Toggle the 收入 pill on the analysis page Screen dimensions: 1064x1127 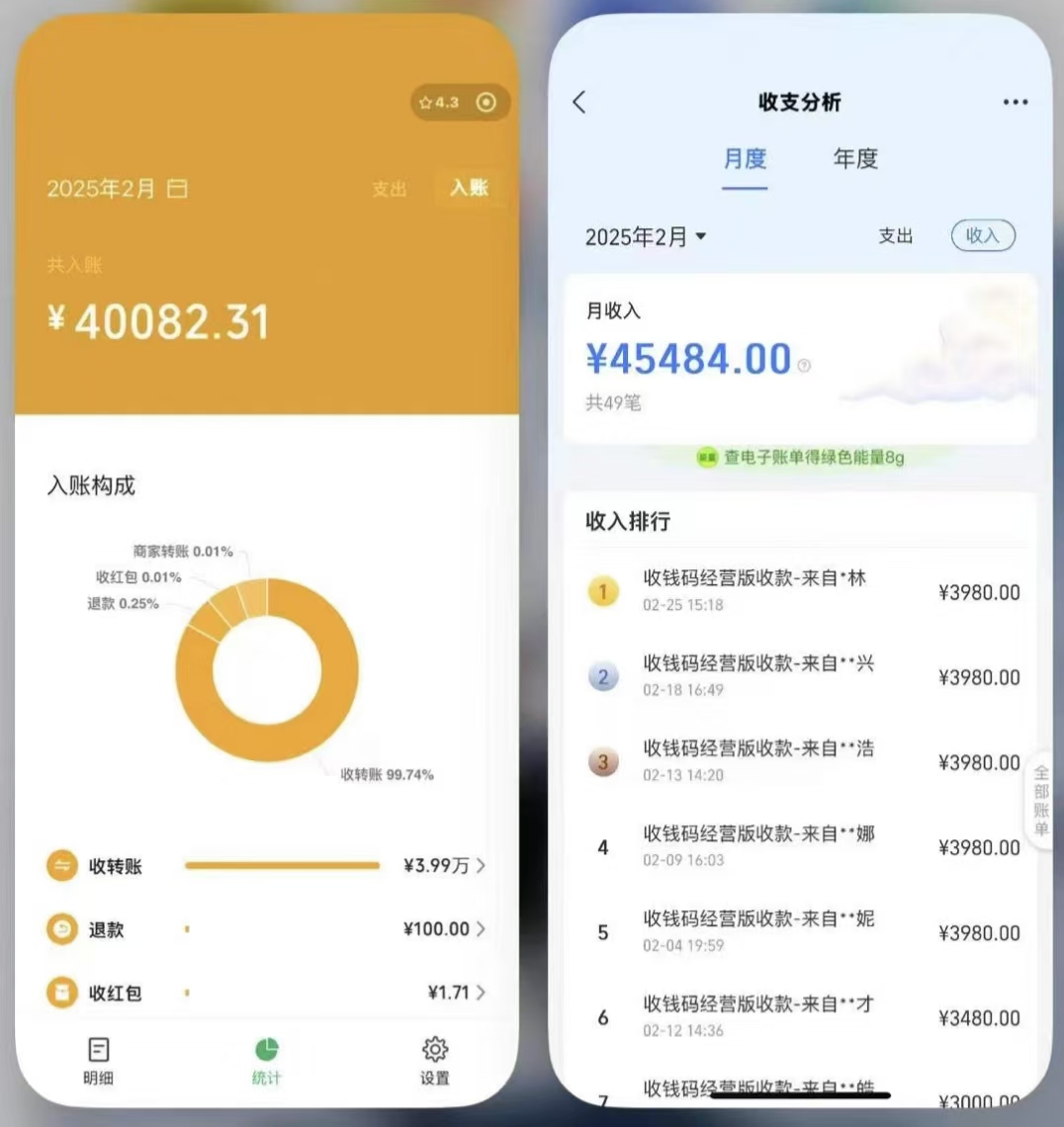(982, 235)
